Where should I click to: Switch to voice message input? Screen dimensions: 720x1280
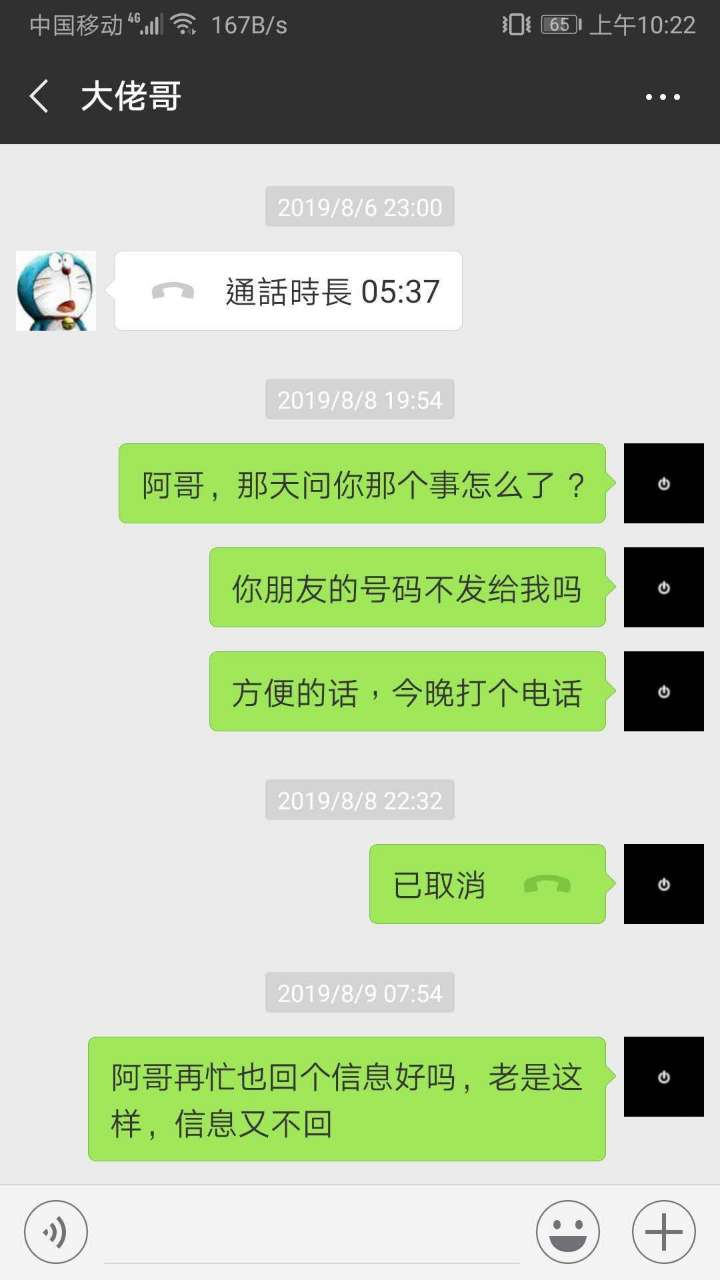[x=56, y=1232]
